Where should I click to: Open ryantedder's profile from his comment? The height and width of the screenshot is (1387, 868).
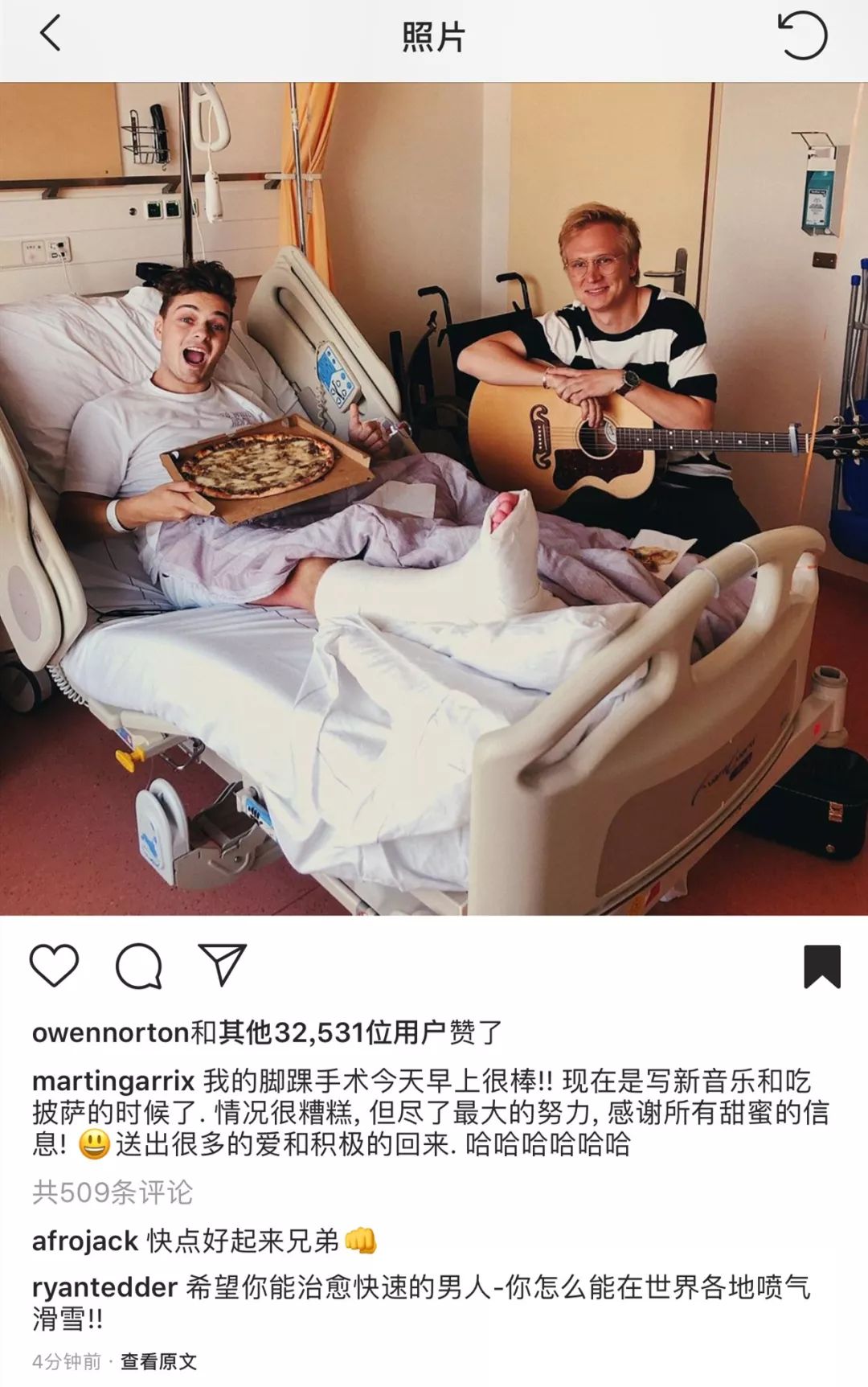(x=104, y=1287)
